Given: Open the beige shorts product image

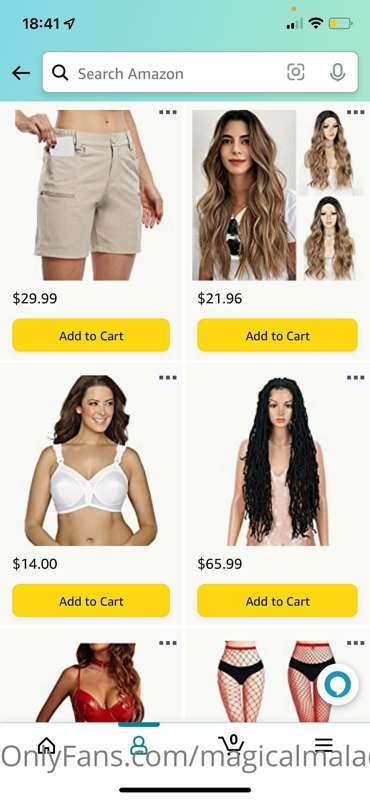Looking at the screenshot, I should point(89,195).
